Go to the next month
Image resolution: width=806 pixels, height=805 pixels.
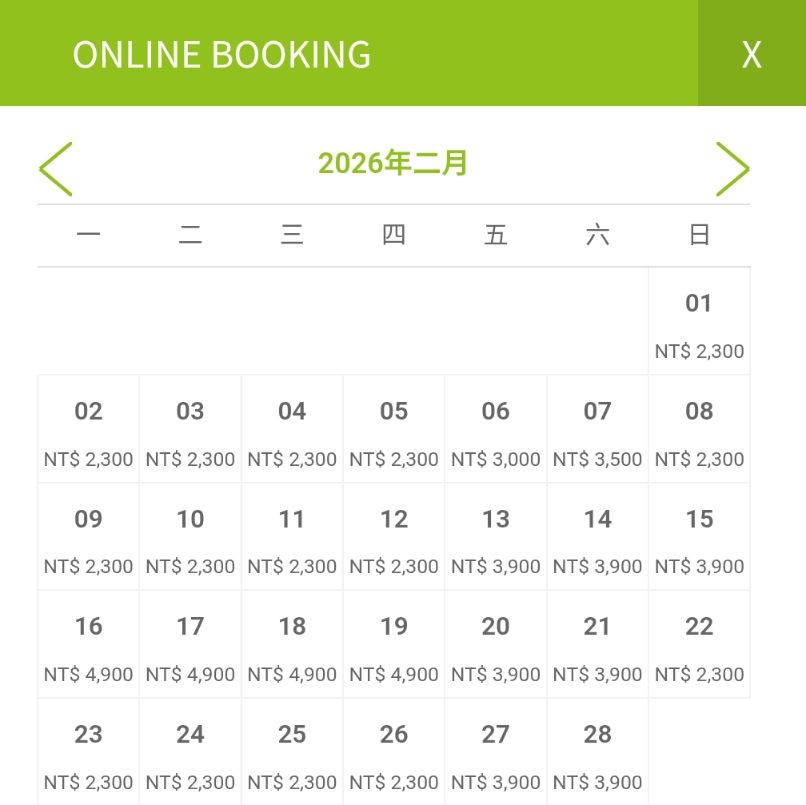[732, 168]
